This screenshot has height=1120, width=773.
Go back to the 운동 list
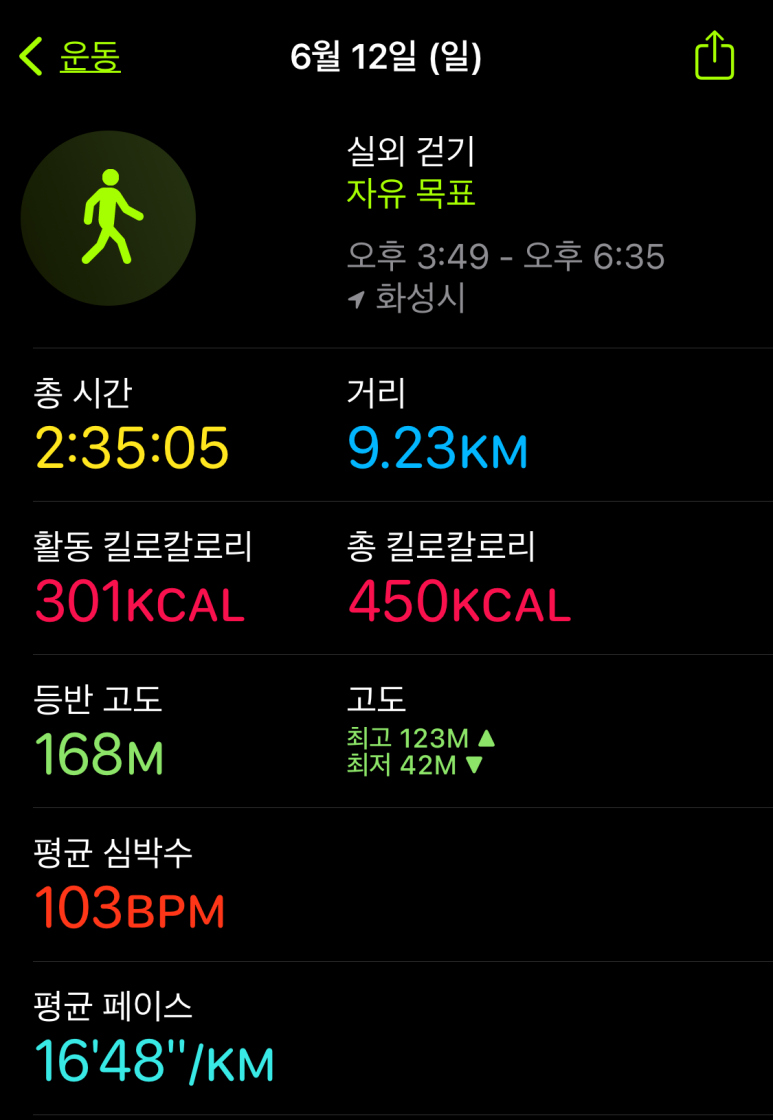coord(71,57)
